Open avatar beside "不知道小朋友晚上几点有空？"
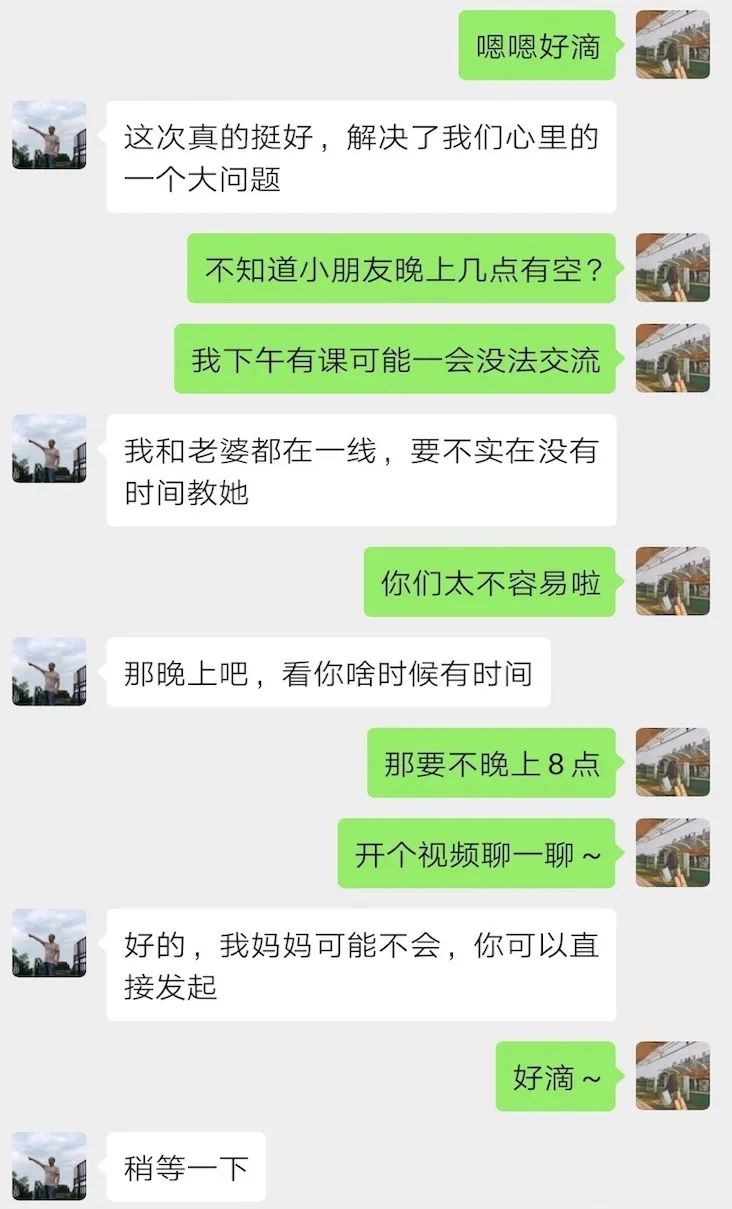Image resolution: width=732 pixels, height=1209 pixels. point(672,268)
